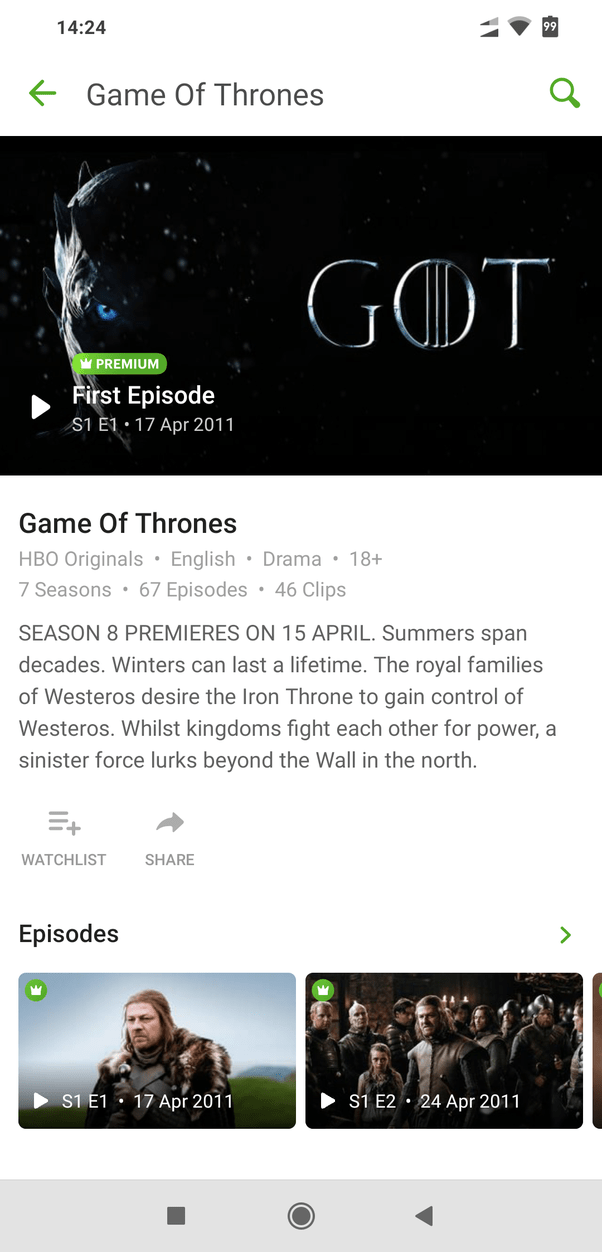Go back using the green arrow
This screenshot has width=602, height=1252.
[43, 95]
